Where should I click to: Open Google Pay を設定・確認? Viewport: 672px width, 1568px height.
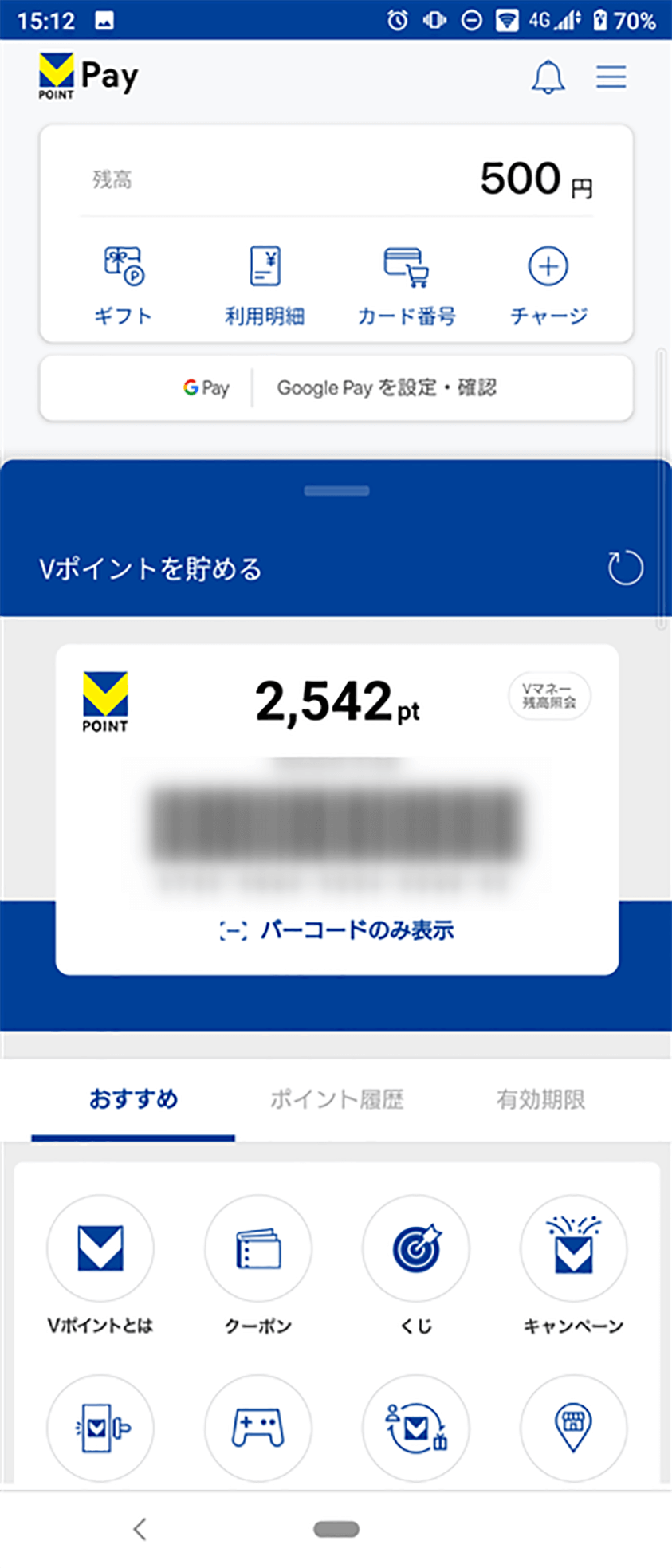[x=336, y=388]
